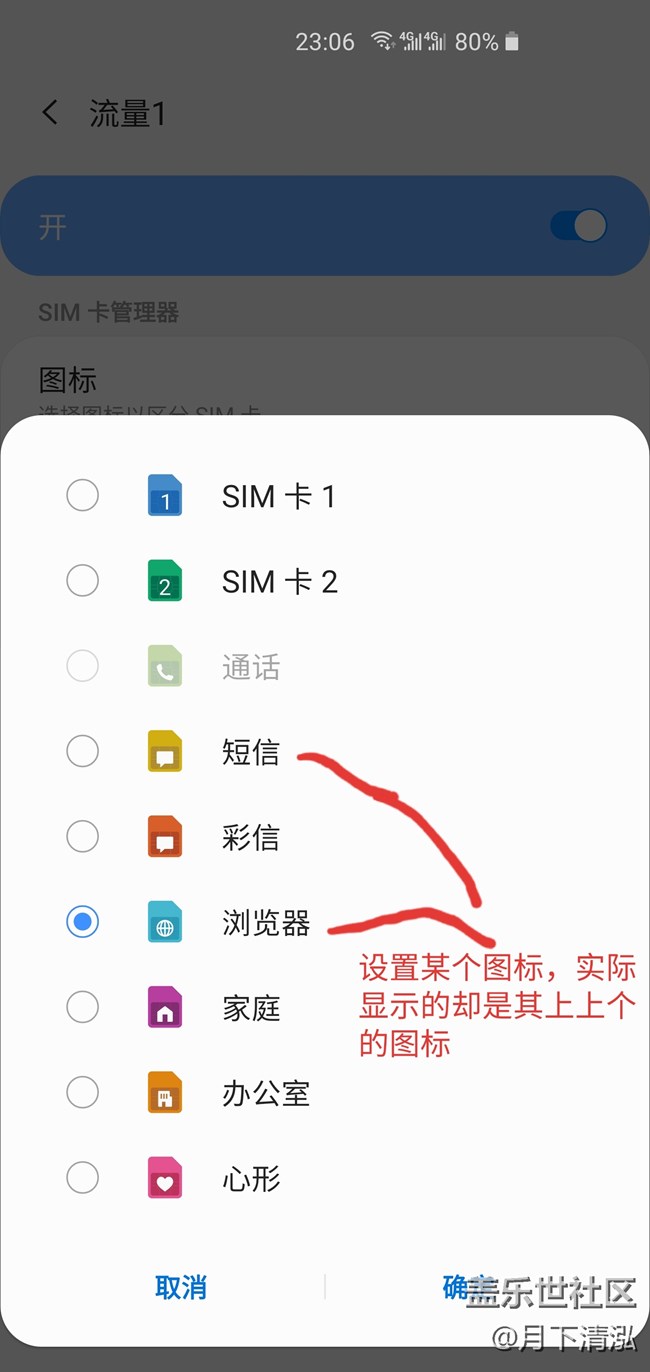Choose the SIM 卡 2 icon option

click(82, 580)
